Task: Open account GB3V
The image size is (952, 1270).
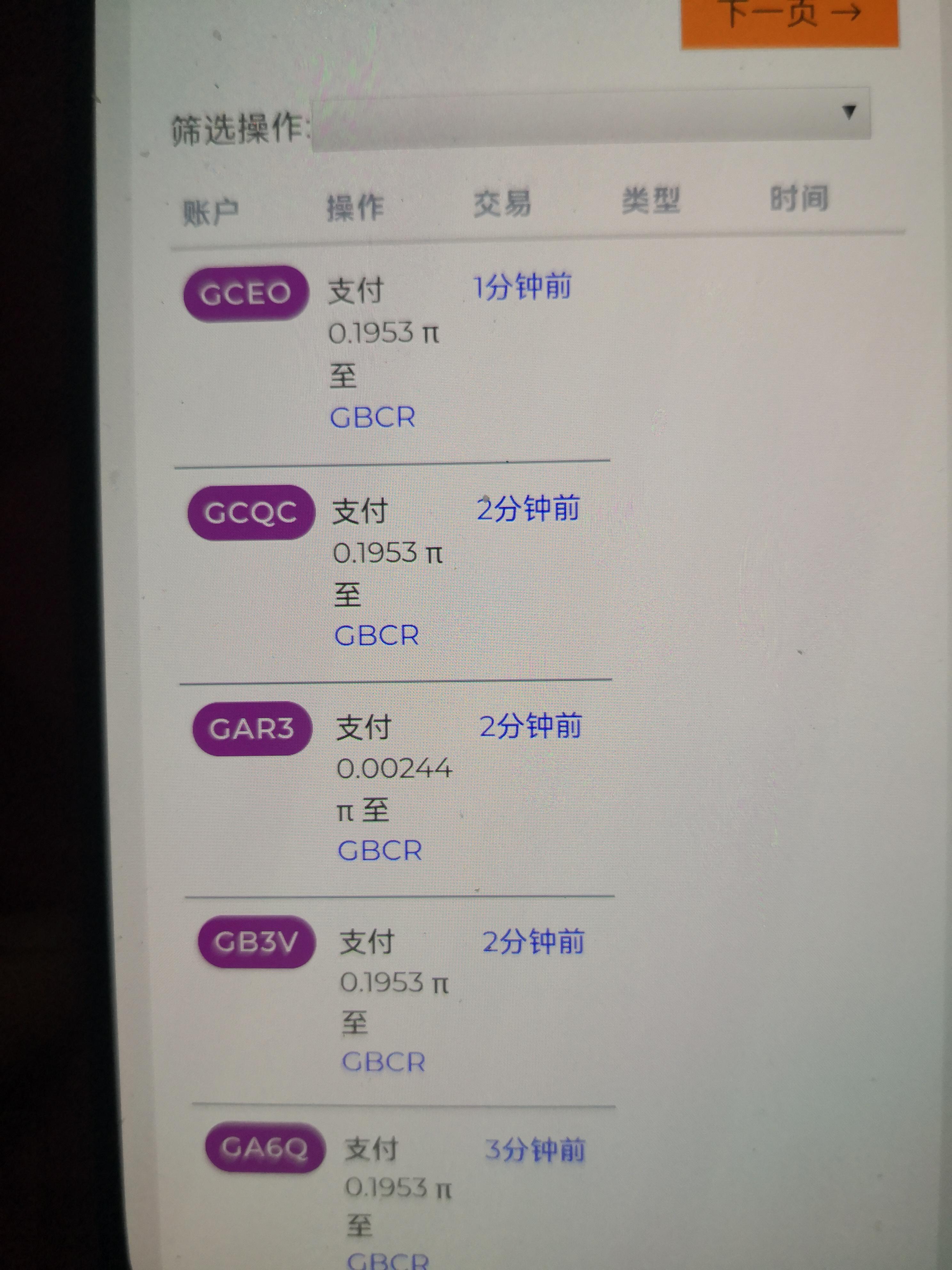Action: click(x=257, y=942)
